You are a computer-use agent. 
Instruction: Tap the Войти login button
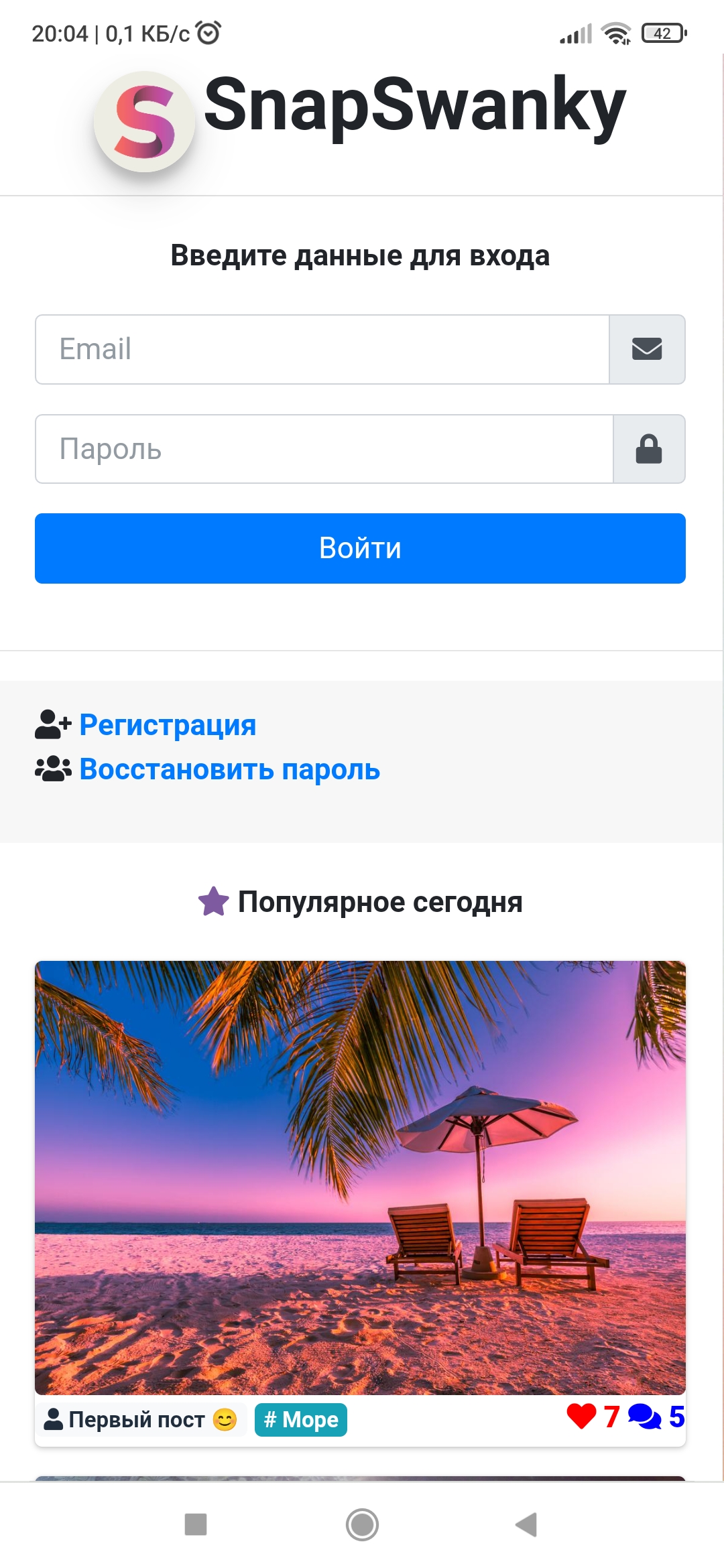[x=360, y=548]
